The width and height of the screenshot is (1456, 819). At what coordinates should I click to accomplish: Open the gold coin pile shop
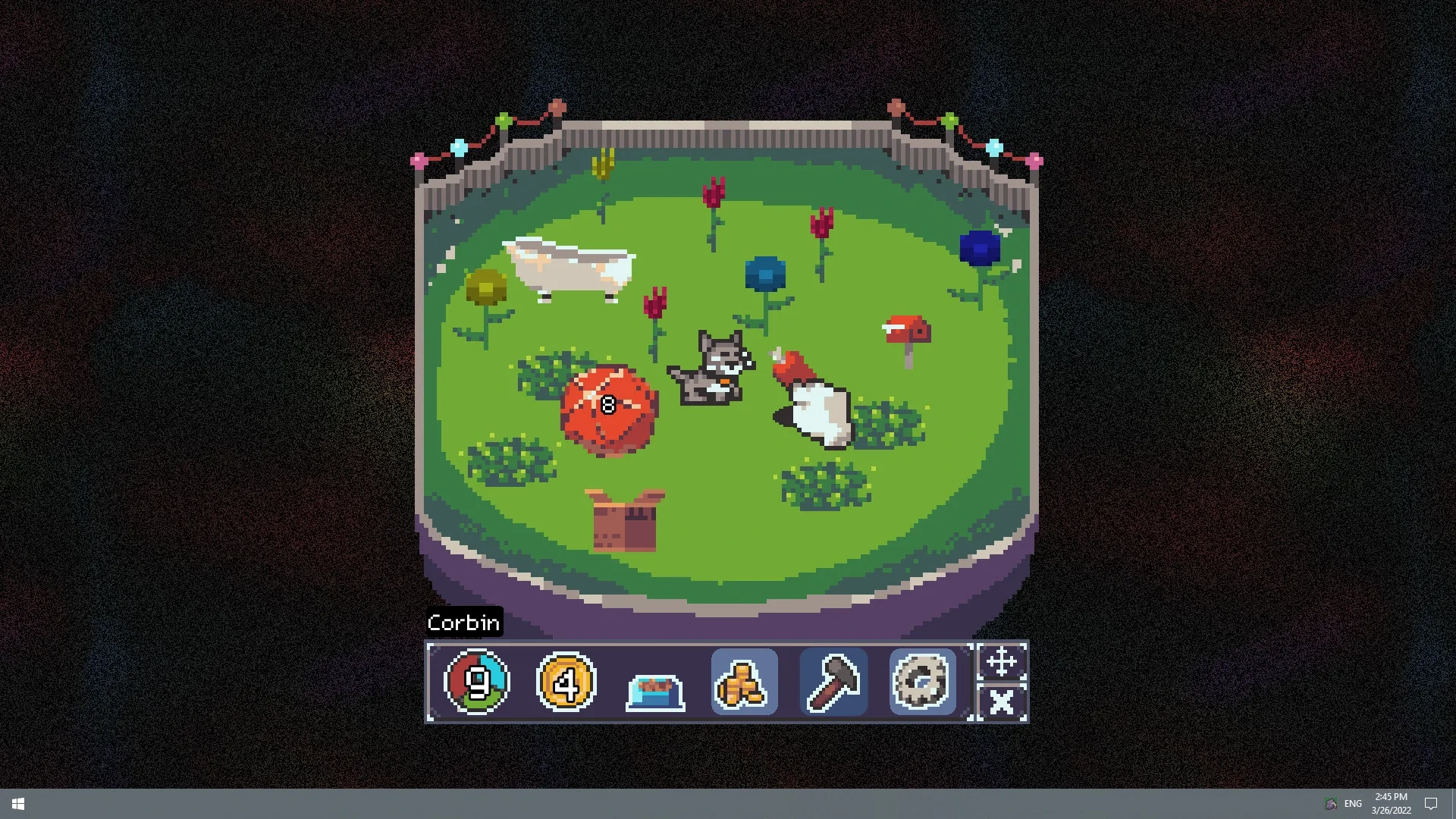tap(744, 682)
